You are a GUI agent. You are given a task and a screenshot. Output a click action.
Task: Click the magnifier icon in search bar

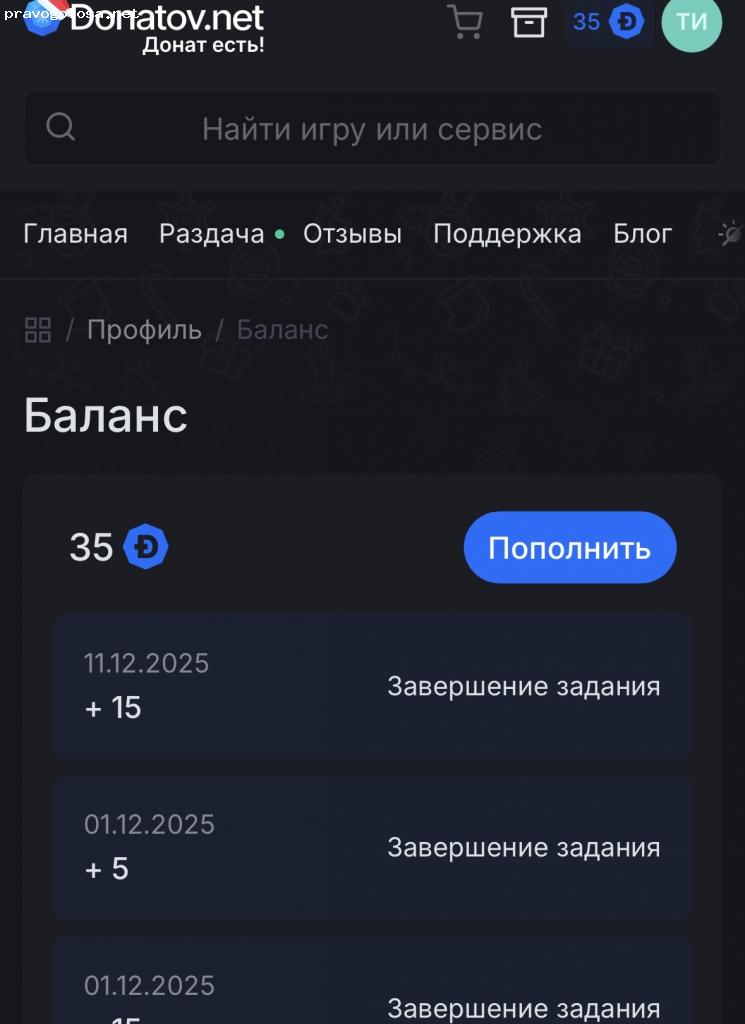click(x=60, y=128)
